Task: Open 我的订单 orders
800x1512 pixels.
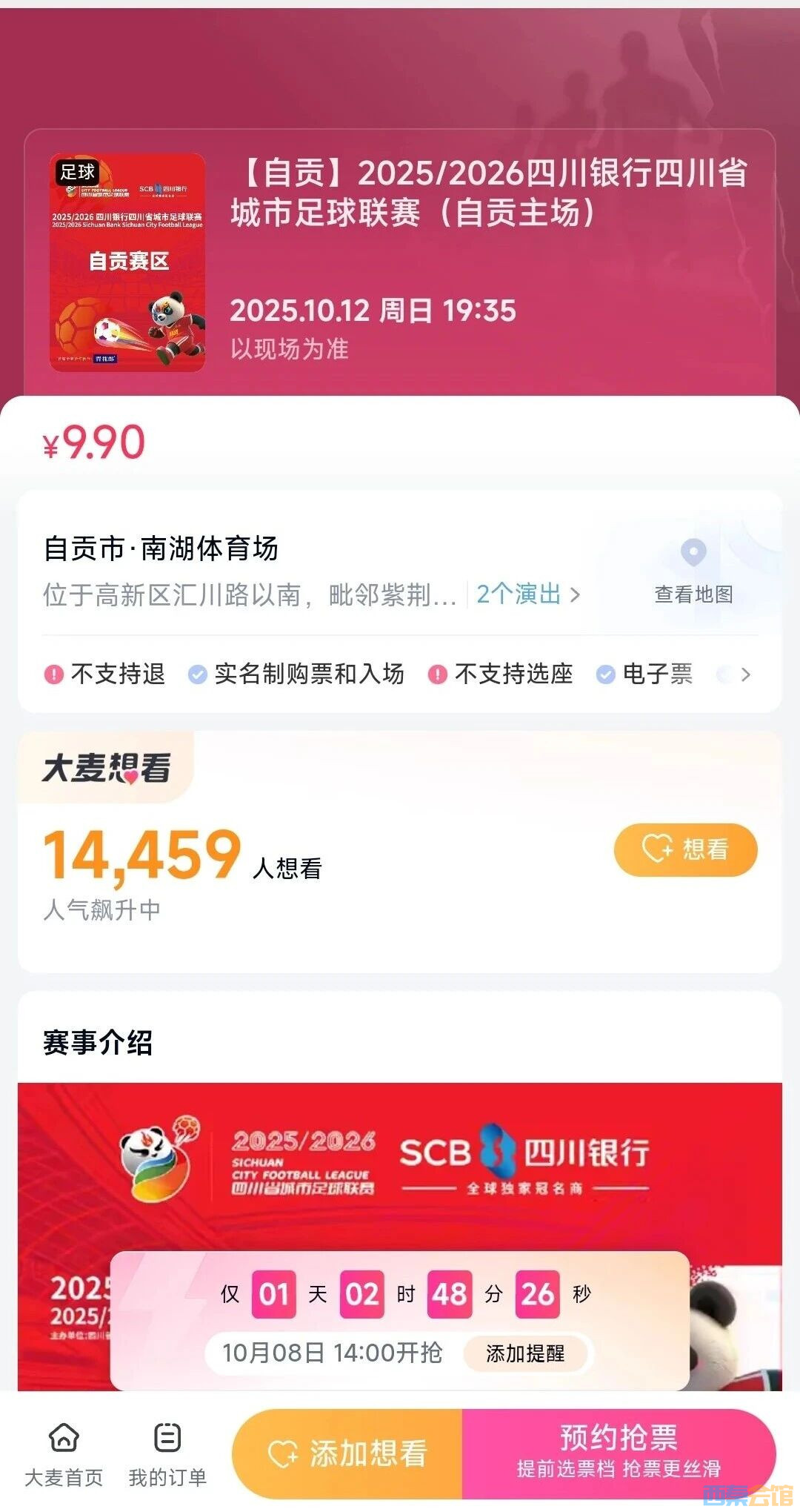Action: 167,1454
